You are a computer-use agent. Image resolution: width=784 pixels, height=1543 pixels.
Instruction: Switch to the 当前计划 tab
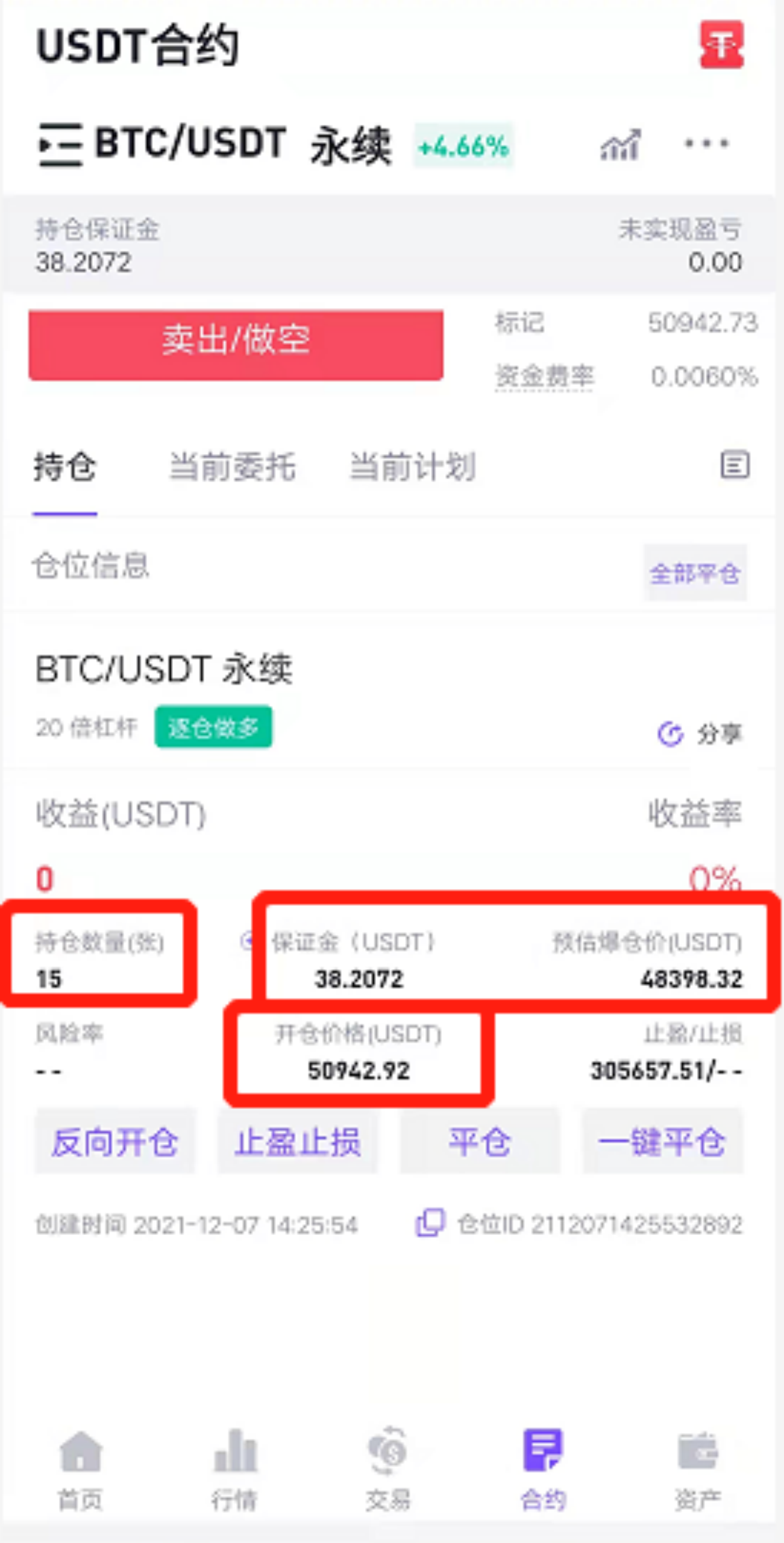[412, 467]
